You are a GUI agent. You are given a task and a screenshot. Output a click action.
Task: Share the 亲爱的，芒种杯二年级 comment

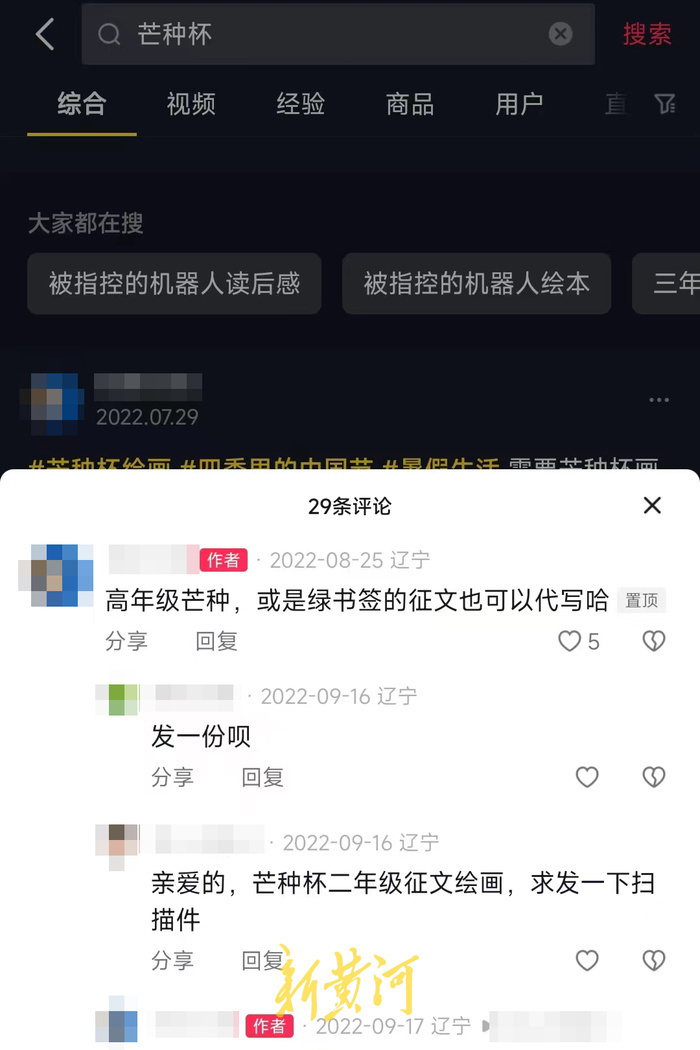tap(172, 961)
